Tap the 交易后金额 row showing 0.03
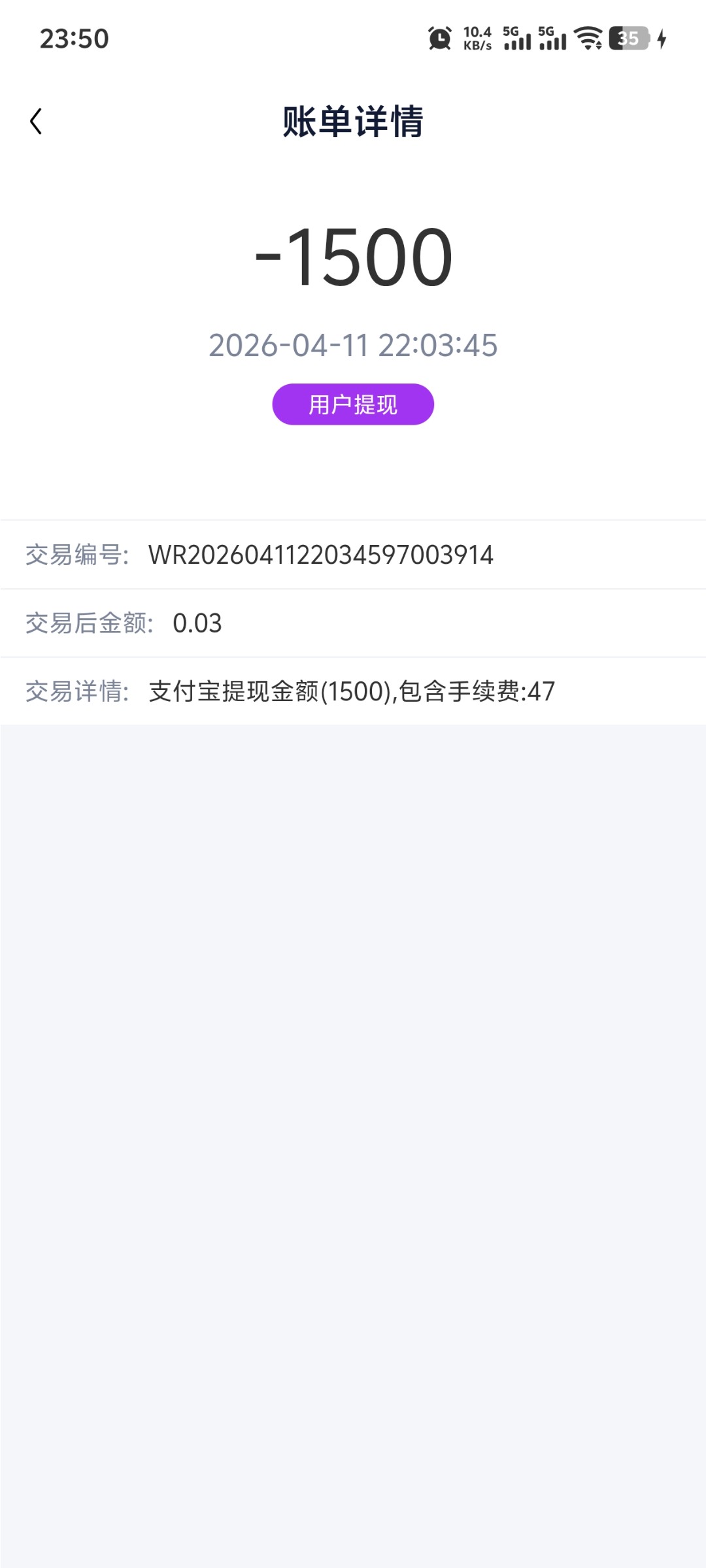This screenshot has width=706, height=1568. (x=198, y=623)
